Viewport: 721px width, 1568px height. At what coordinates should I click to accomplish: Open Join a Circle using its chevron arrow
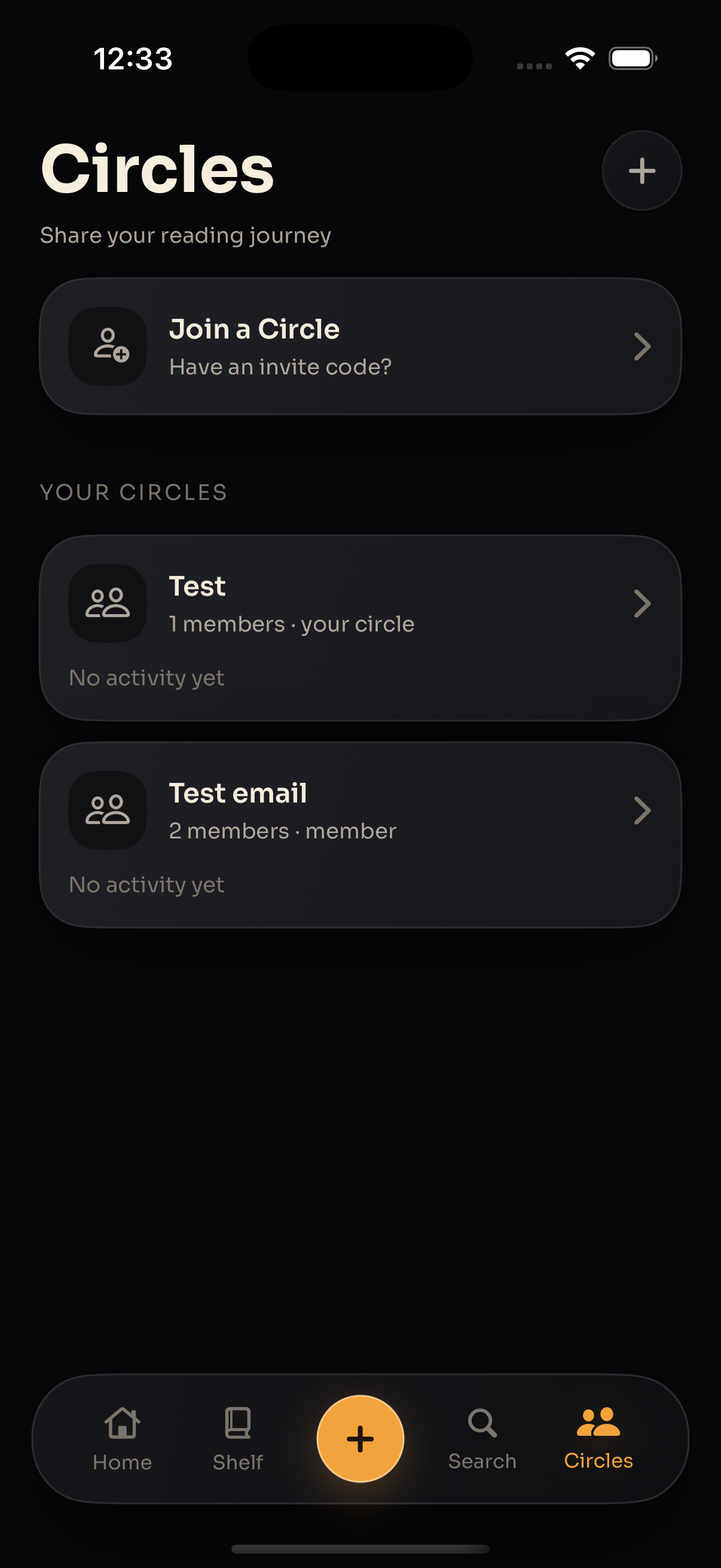click(643, 346)
